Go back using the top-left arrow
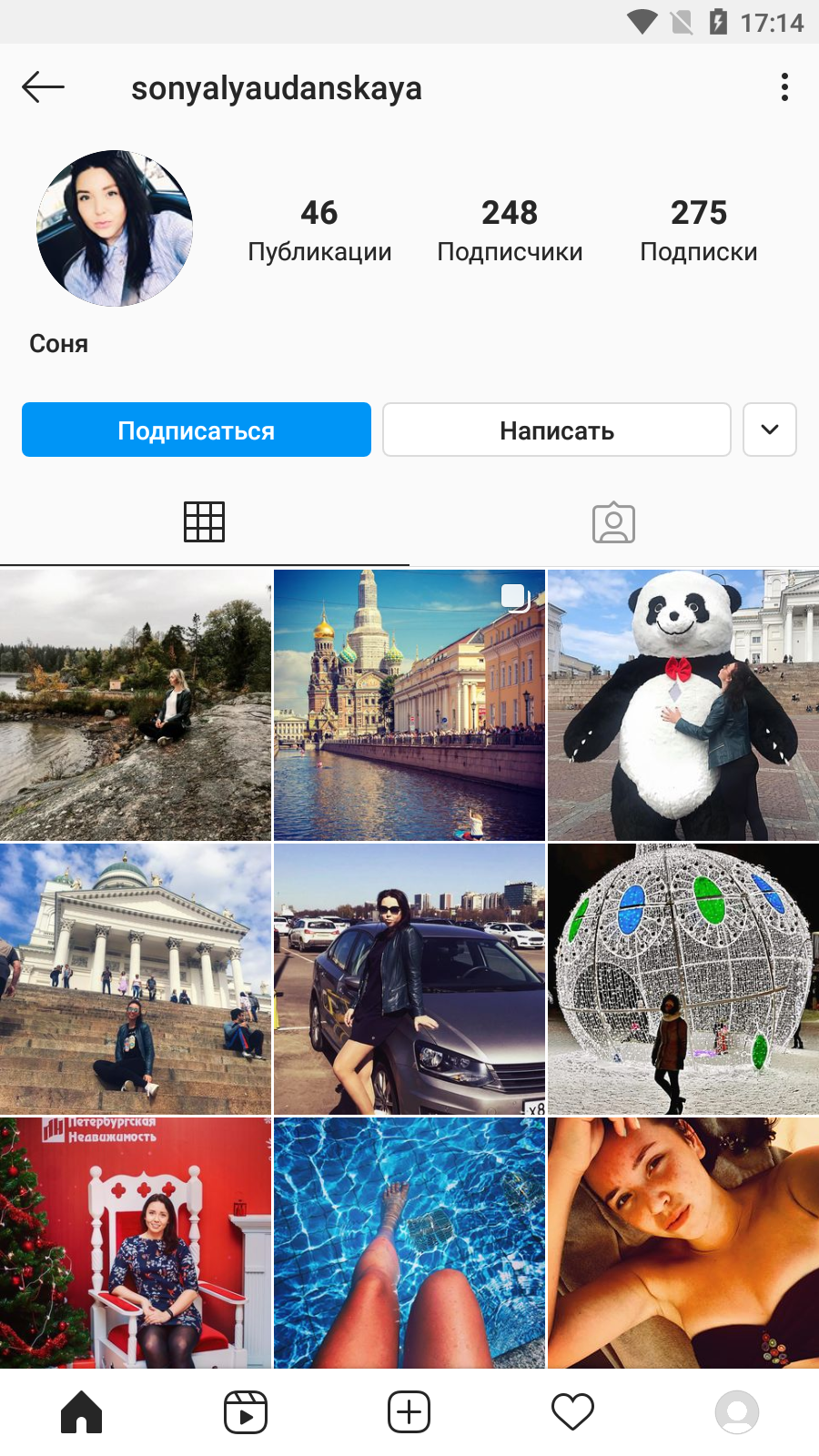819x1456 pixels. click(x=43, y=87)
